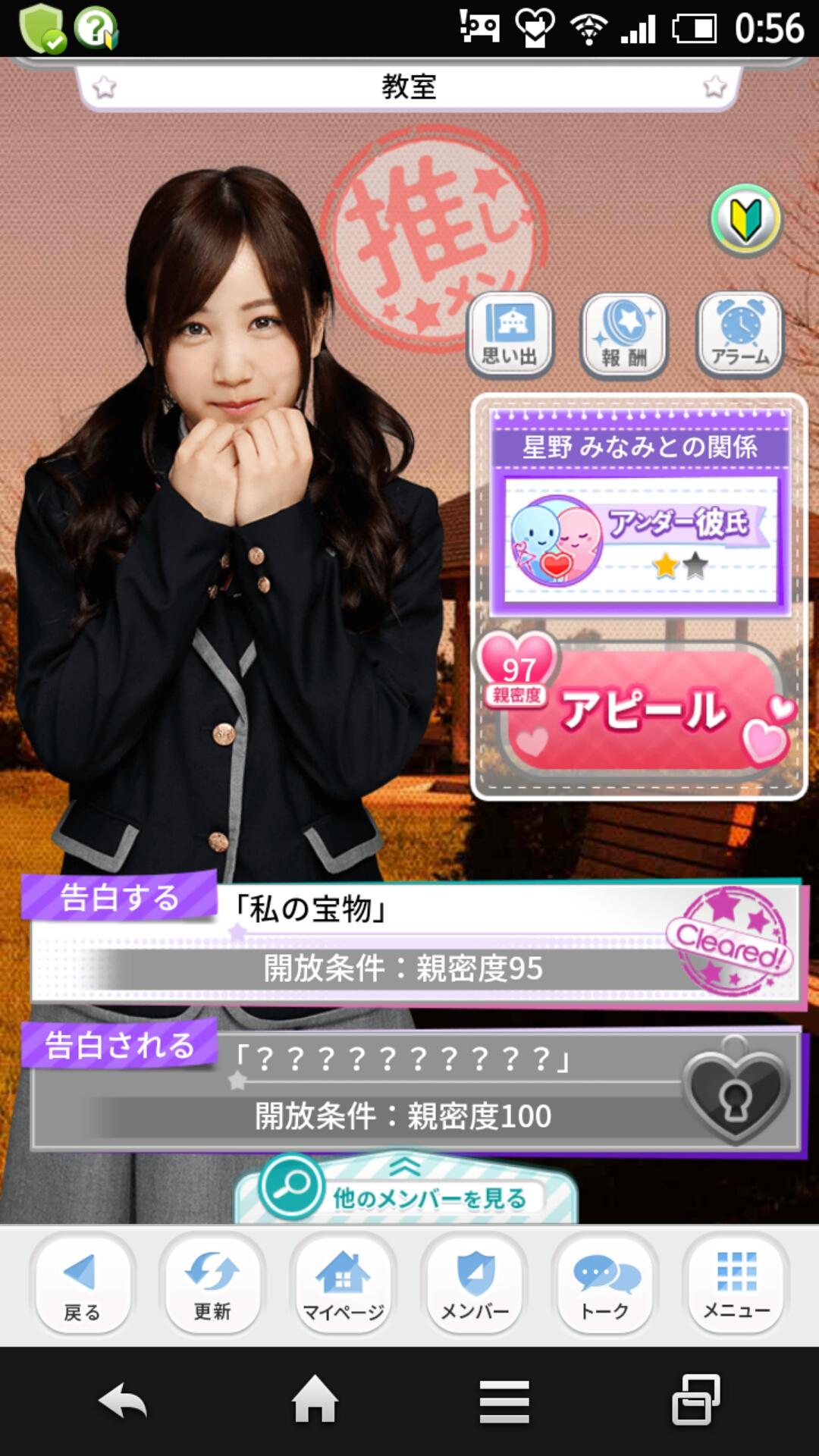Open the 報酬 rewards button
The height and width of the screenshot is (1456, 819).
click(624, 334)
